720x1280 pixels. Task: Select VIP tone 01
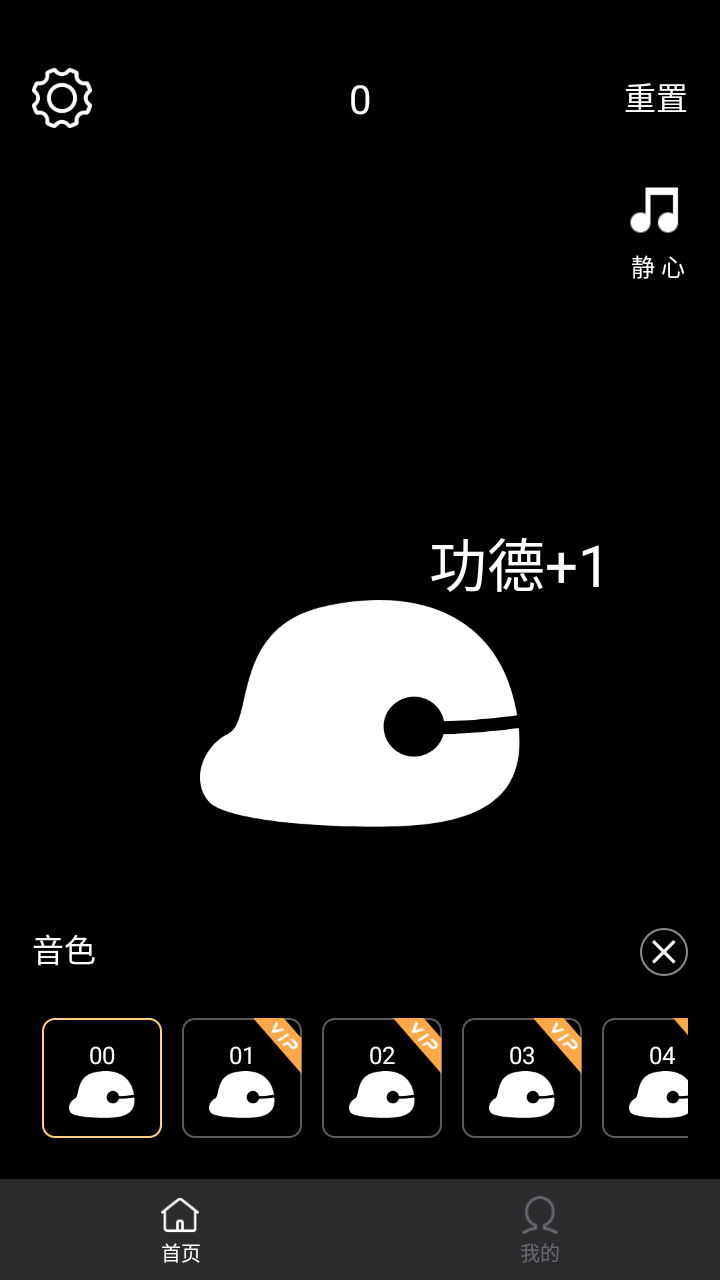coord(242,1078)
